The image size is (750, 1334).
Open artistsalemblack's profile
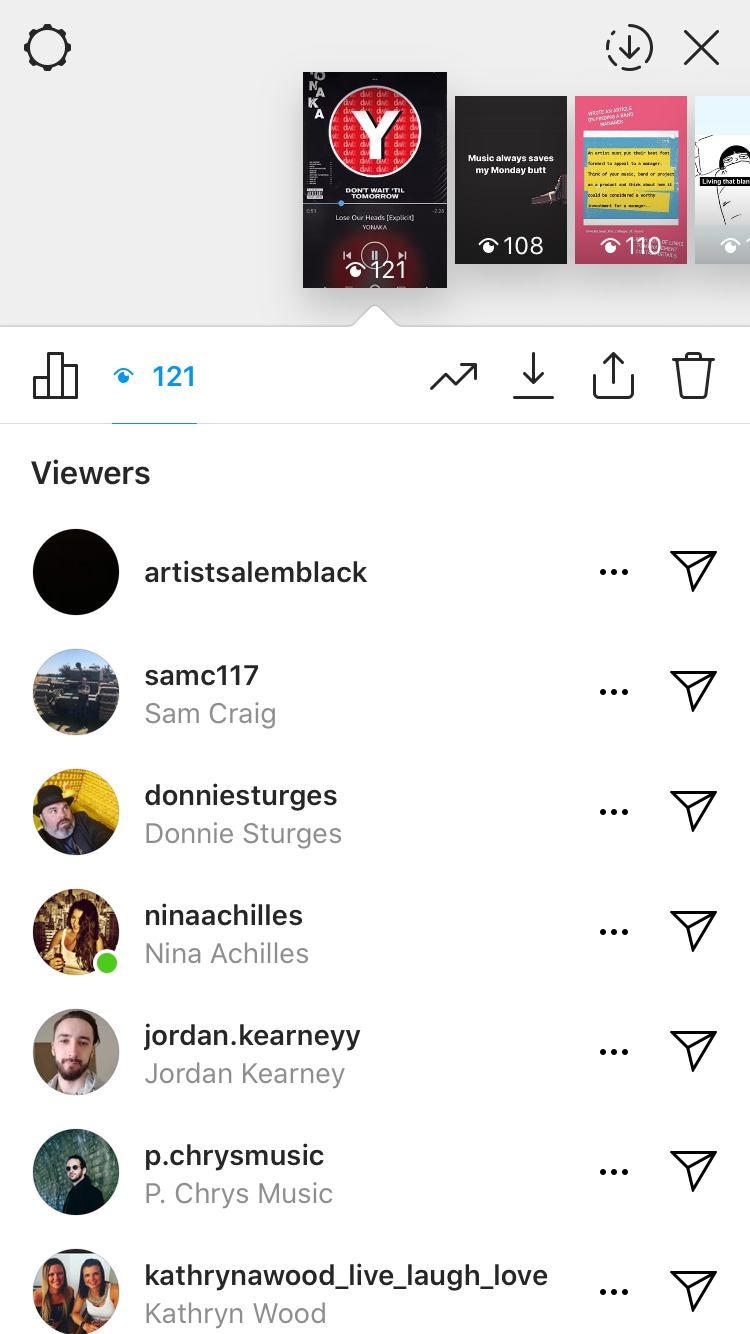coord(255,572)
